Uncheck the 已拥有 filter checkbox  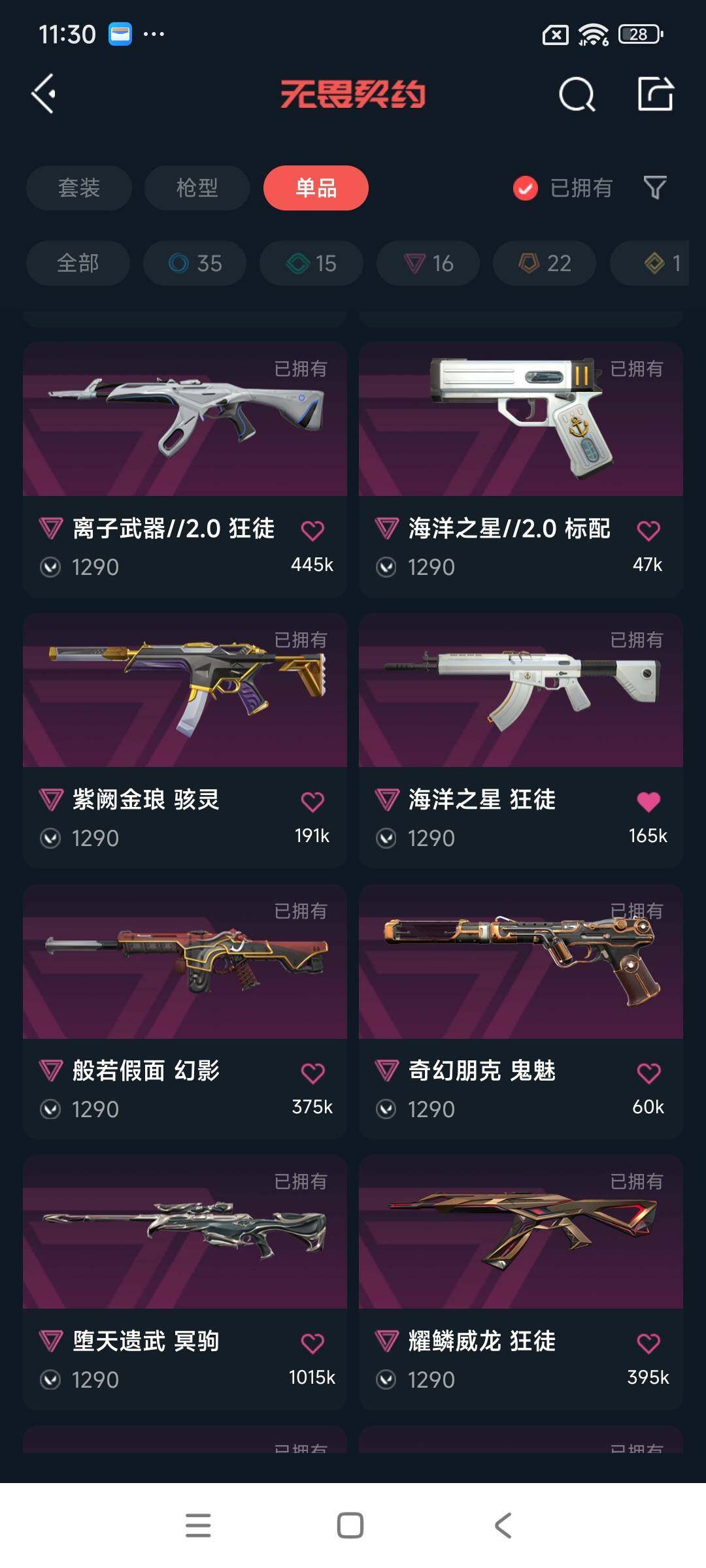coord(526,188)
